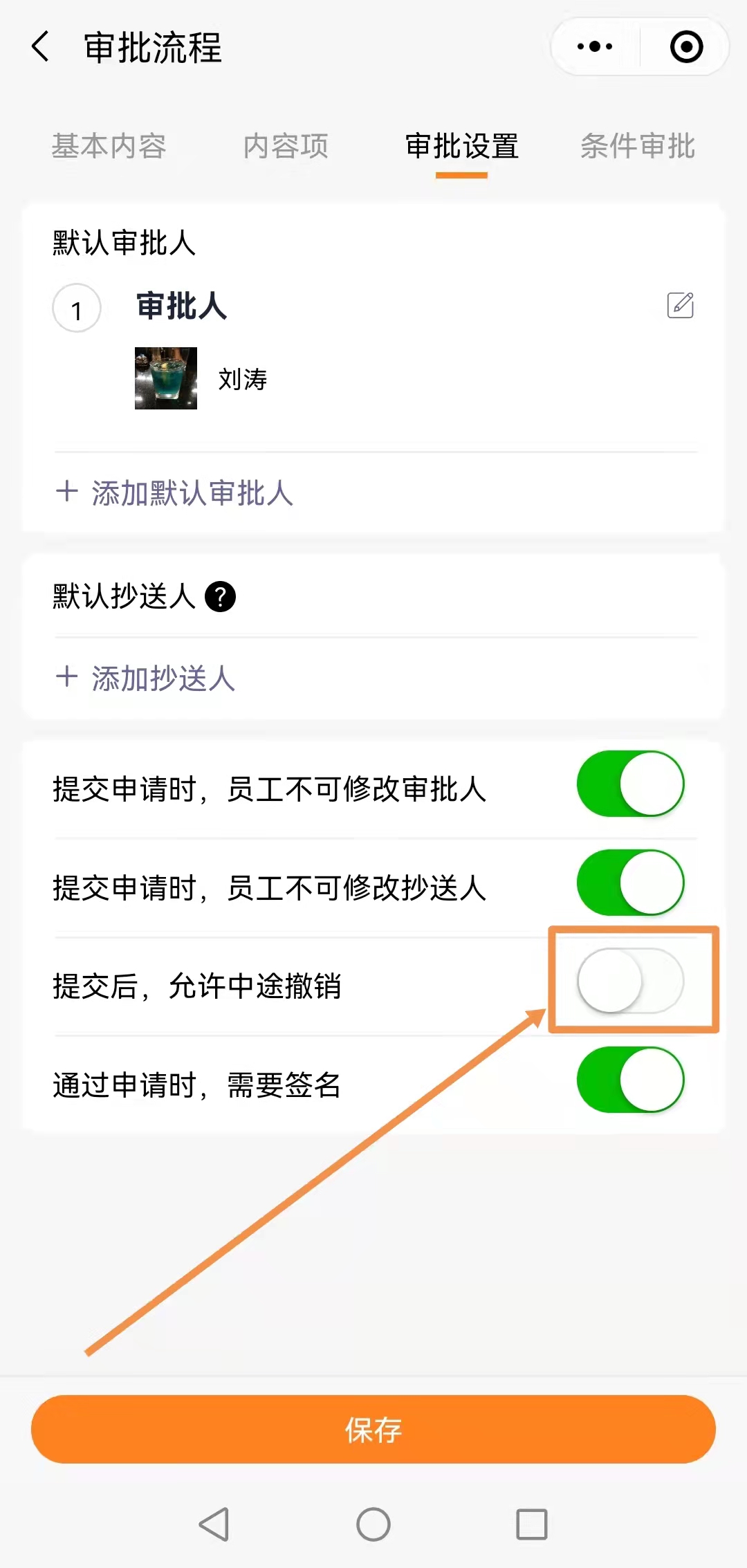Select the 审批设置 tab
Image resolution: width=747 pixels, height=1568 pixels.
coord(461,146)
